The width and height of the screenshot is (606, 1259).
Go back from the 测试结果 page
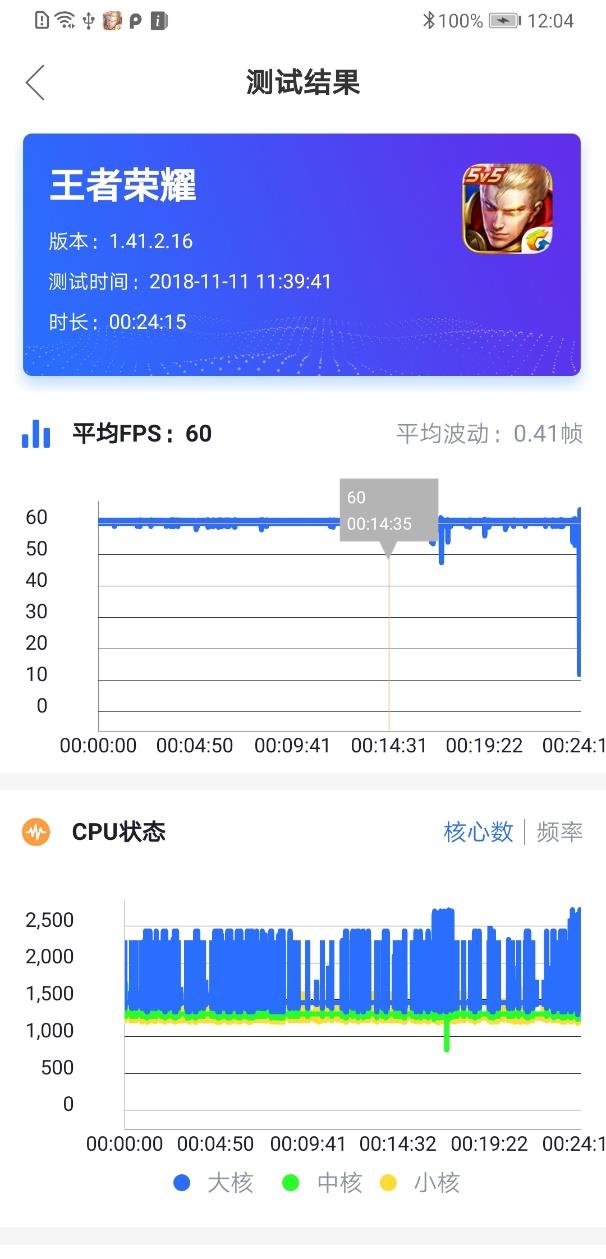point(35,82)
